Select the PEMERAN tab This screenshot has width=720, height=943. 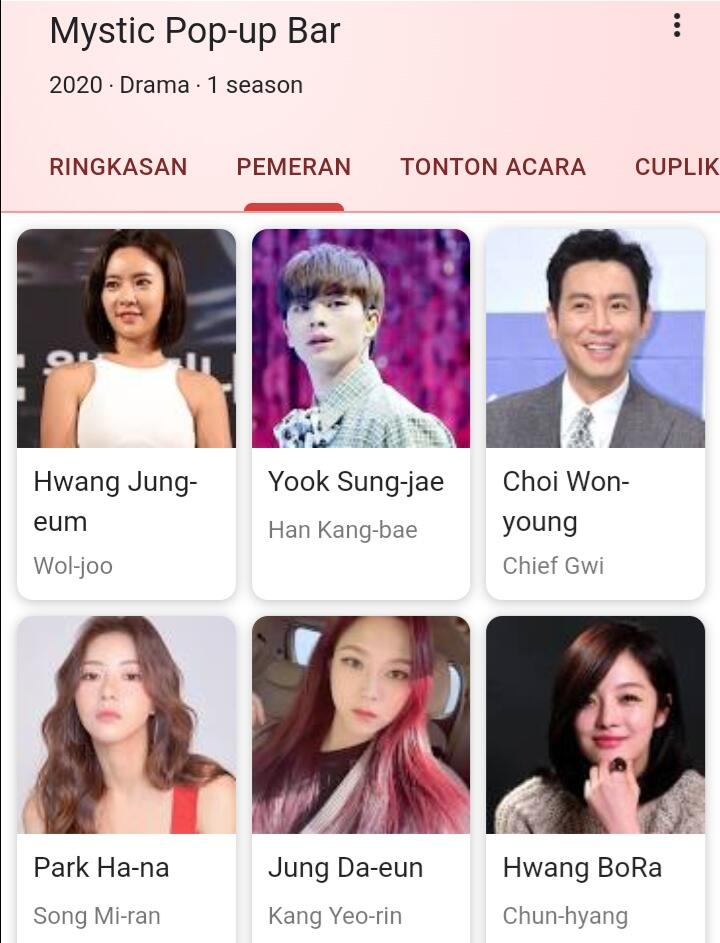tap(293, 167)
